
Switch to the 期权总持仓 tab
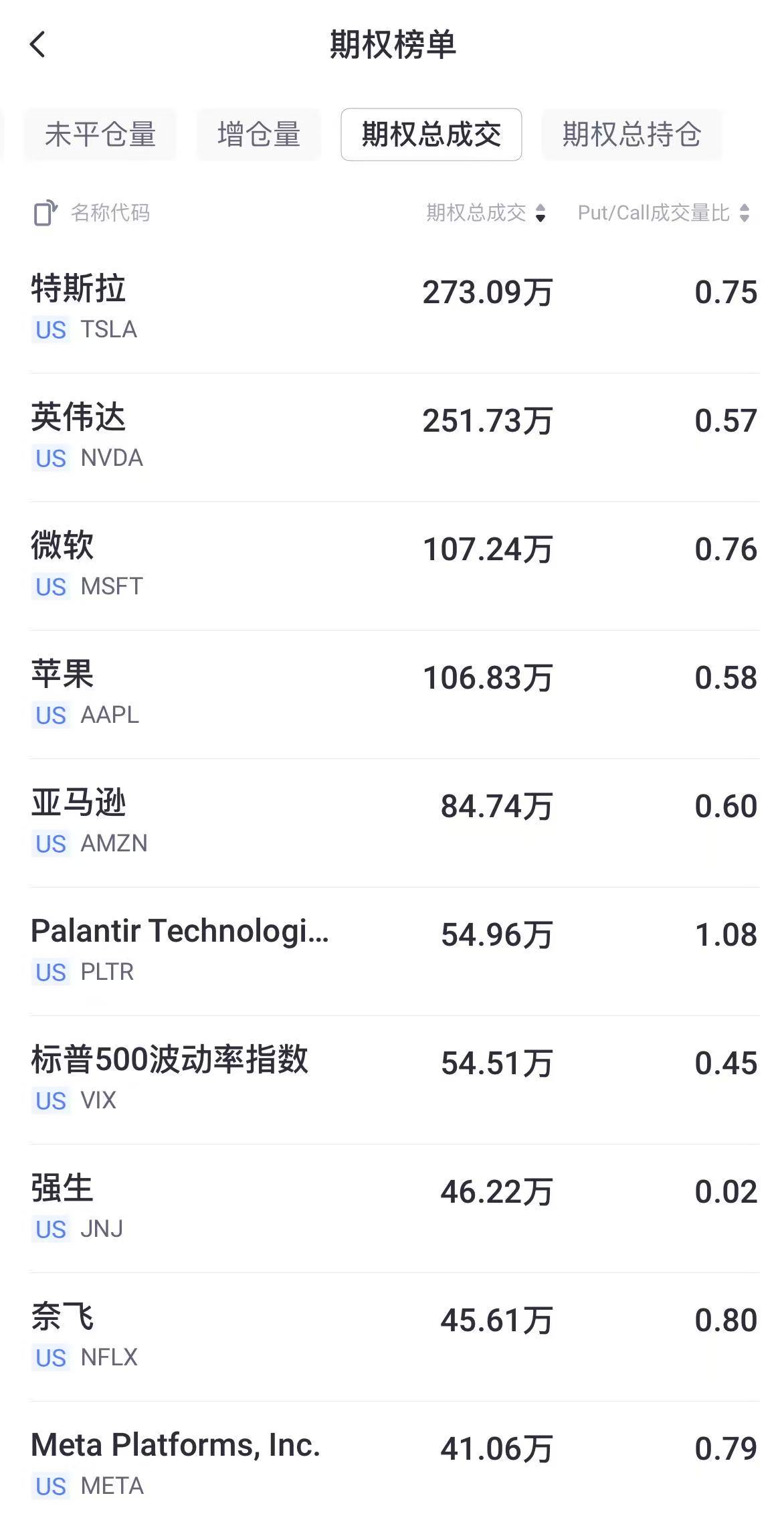[631, 135]
